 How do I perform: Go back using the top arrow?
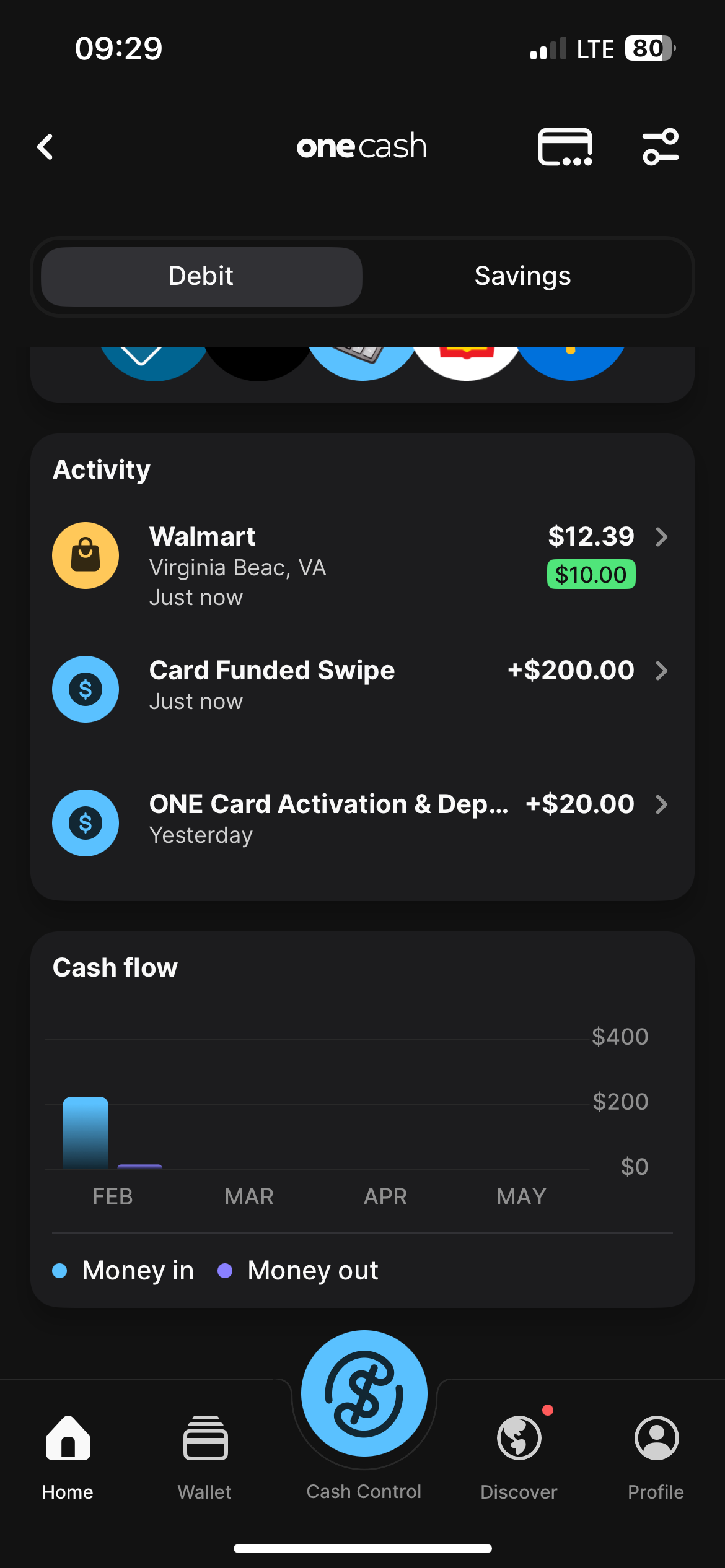point(45,147)
